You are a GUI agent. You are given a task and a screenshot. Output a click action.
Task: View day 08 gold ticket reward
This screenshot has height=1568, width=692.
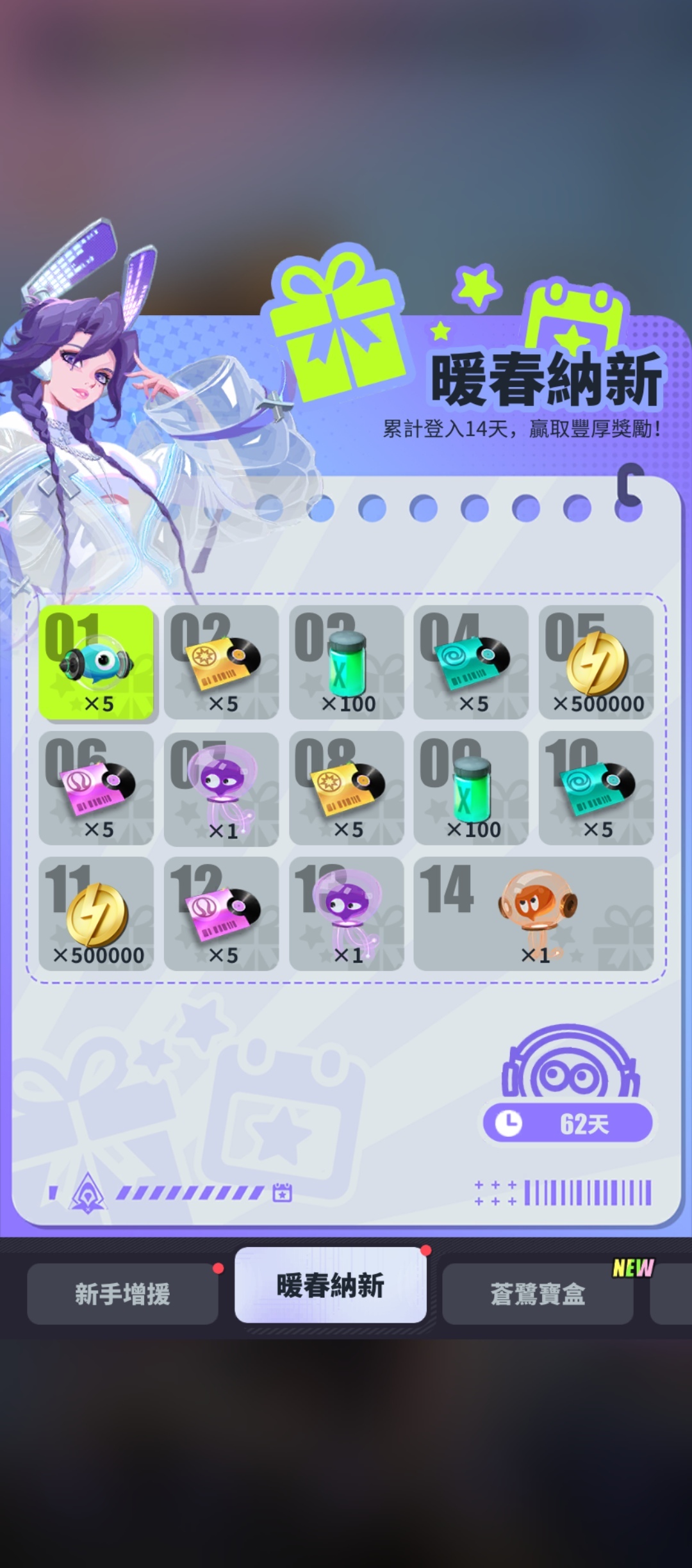click(x=346, y=788)
